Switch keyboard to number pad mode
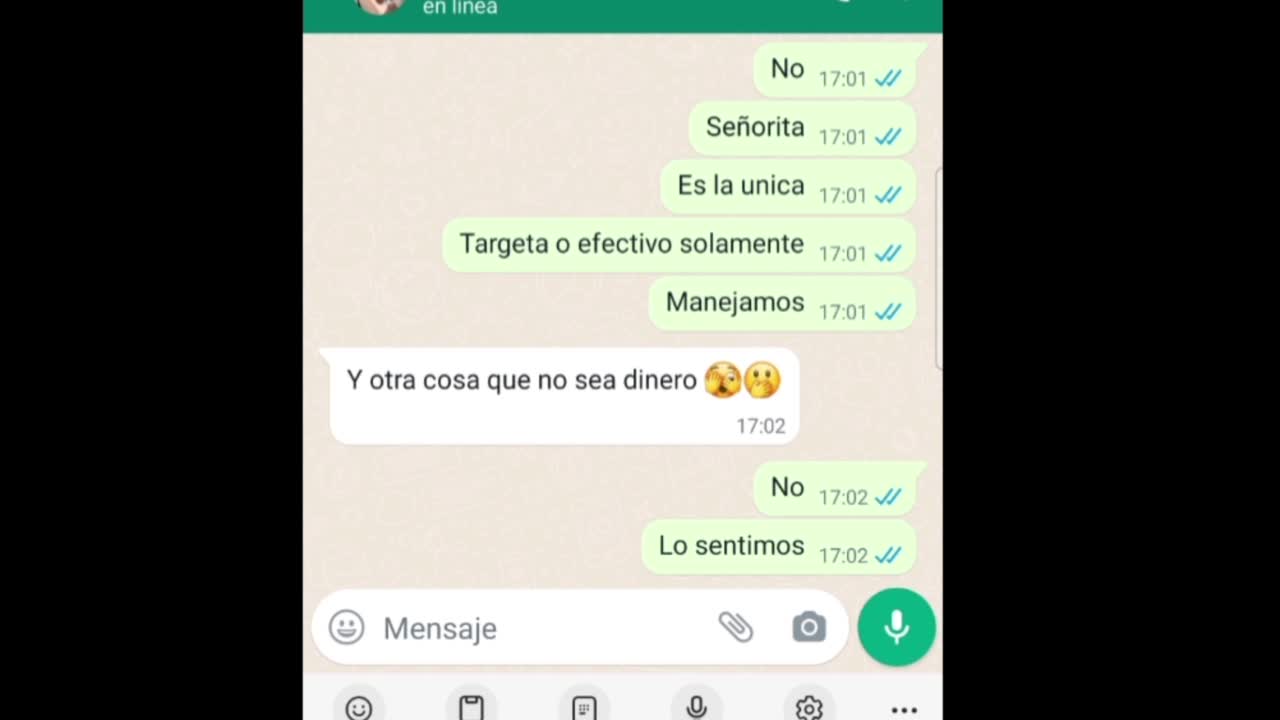1280x720 pixels. coord(584,707)
